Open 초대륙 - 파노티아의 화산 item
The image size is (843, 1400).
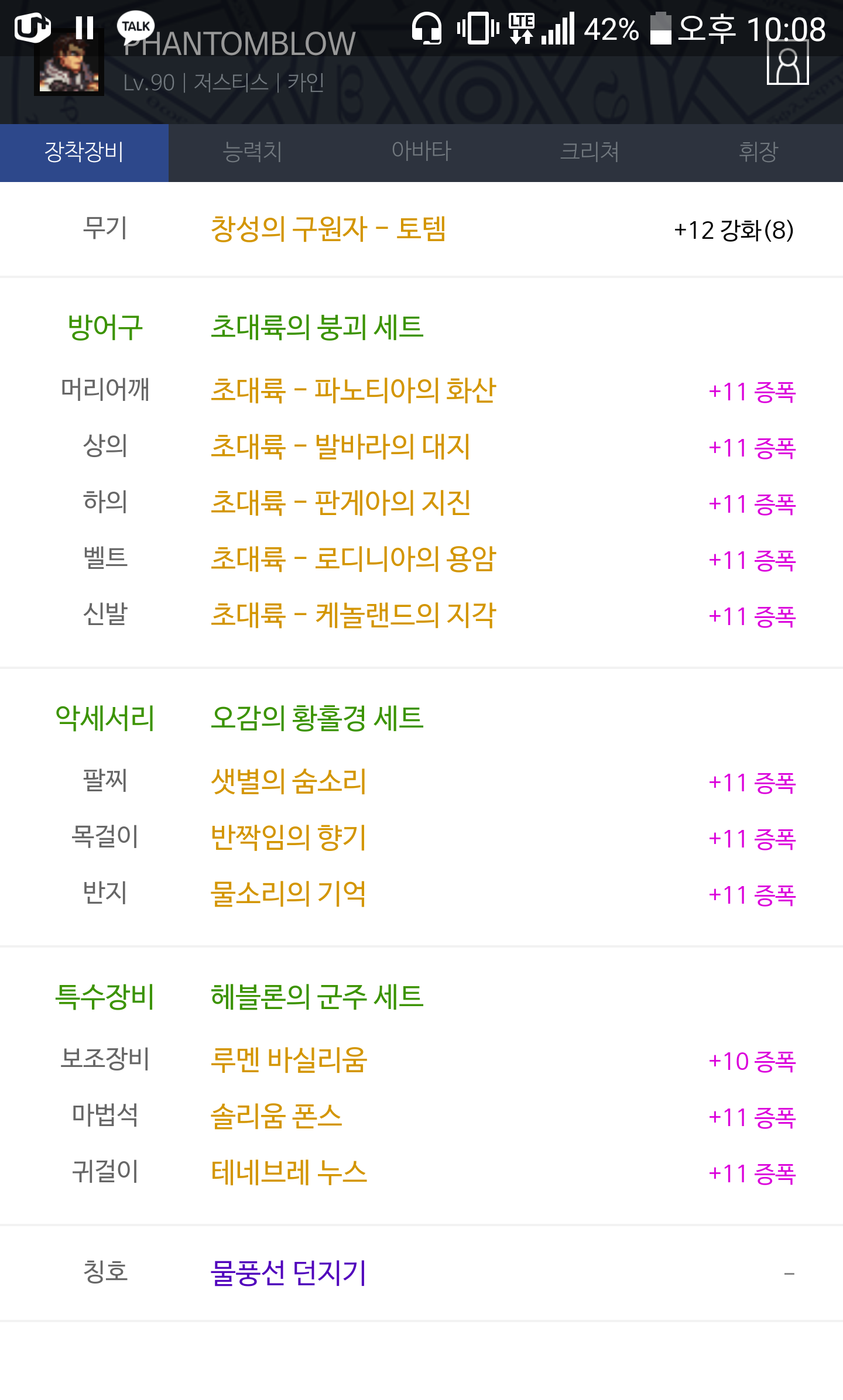click(354, 390)
